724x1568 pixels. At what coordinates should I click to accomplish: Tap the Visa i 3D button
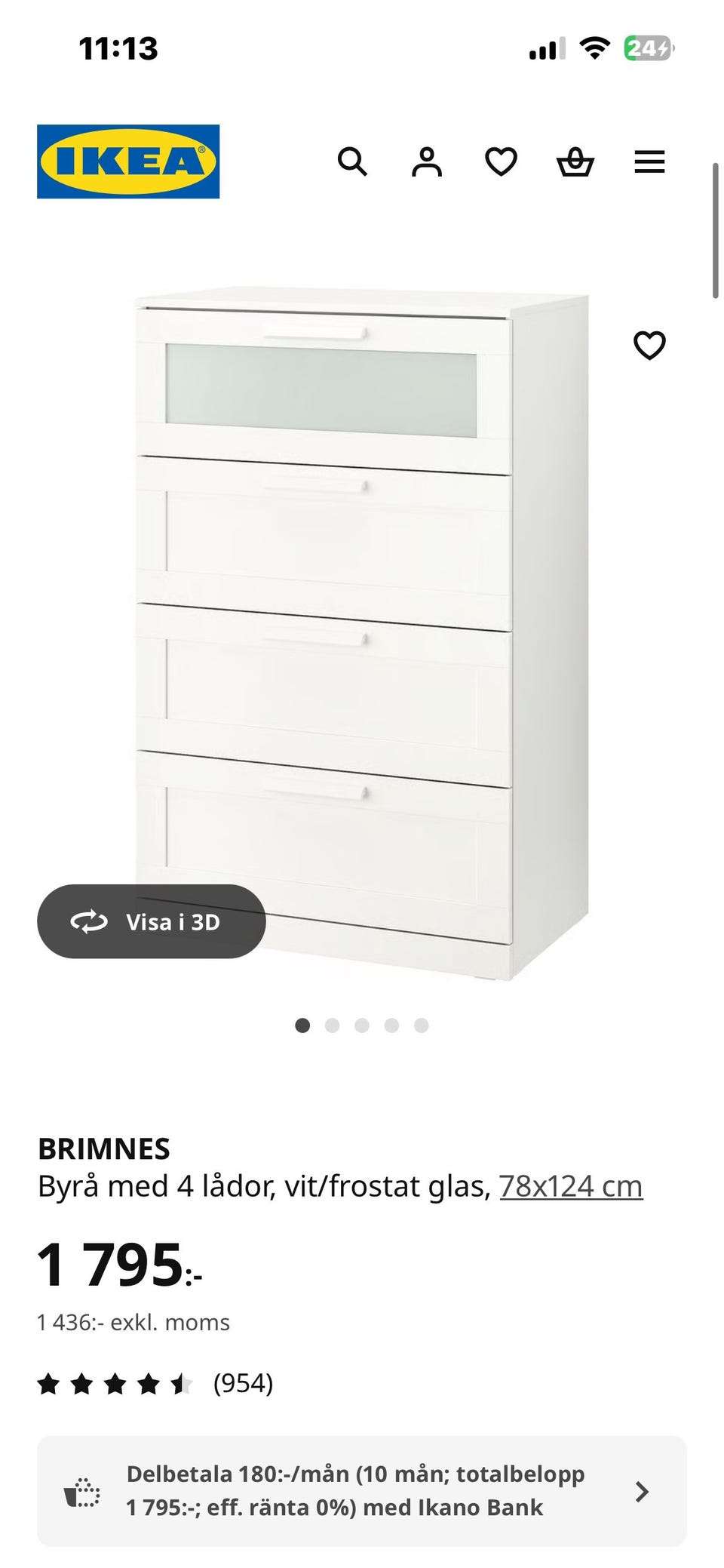[x=152, y=921]
